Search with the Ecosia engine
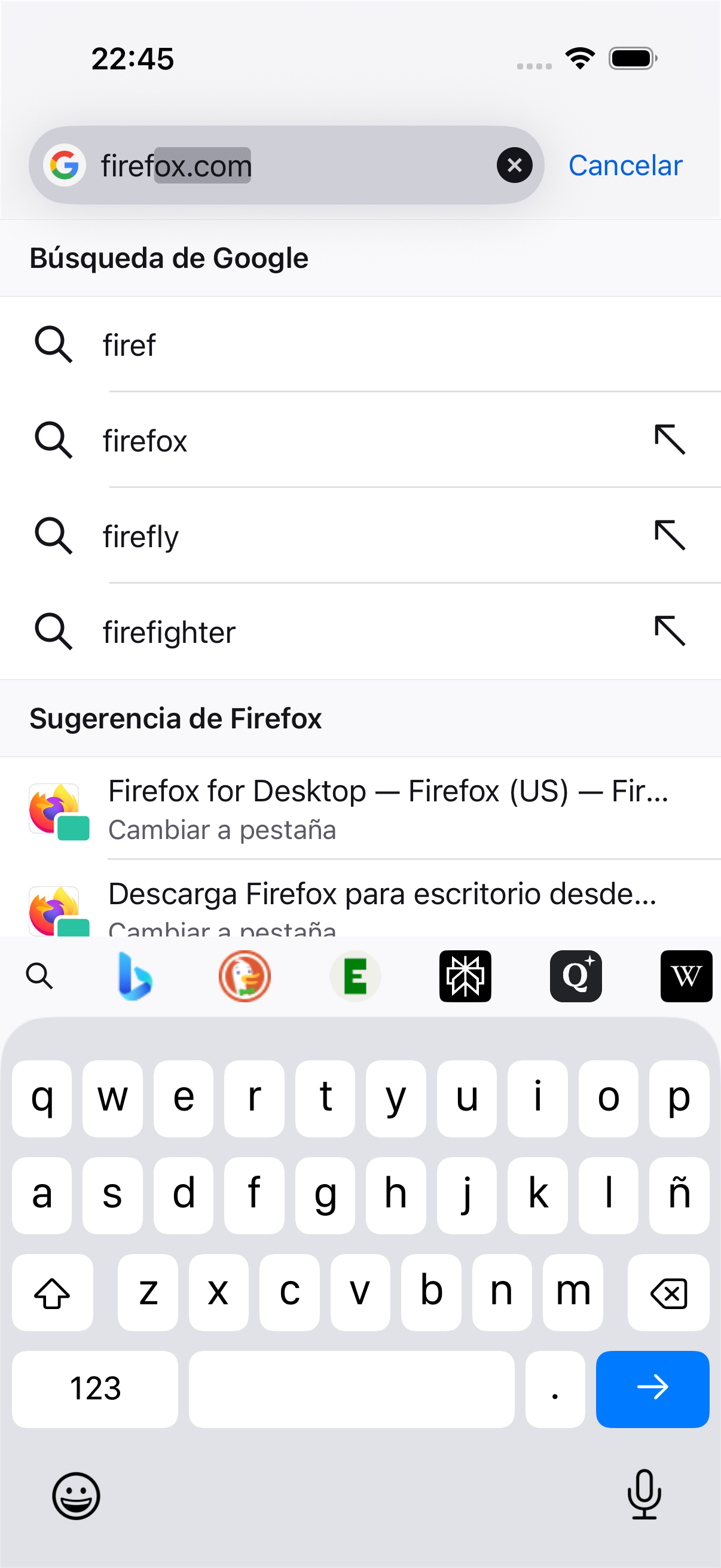This screenshot has height=1568, width=721. tap(355, 976)
